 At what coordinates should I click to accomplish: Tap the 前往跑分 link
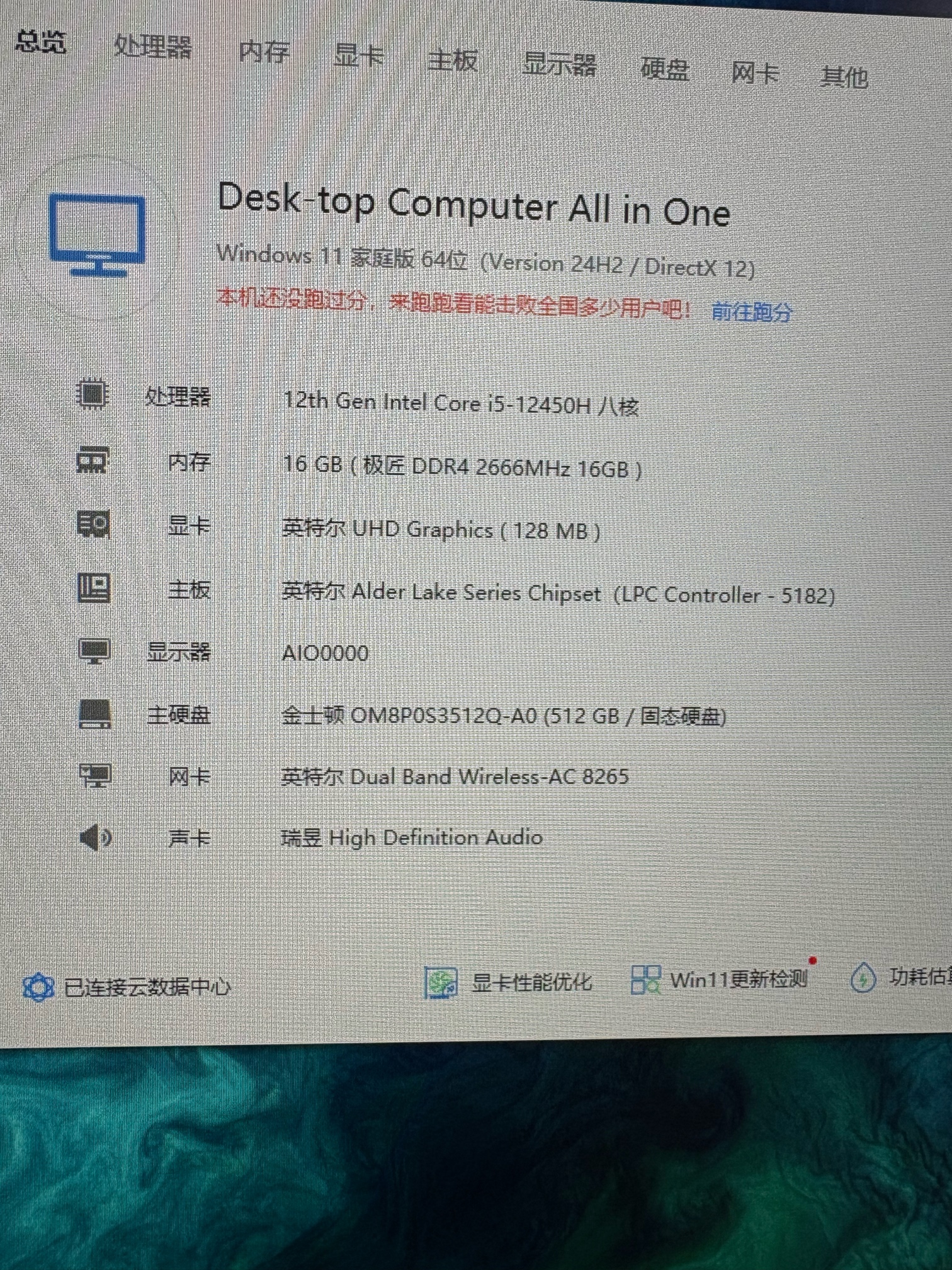pos(751,312)
